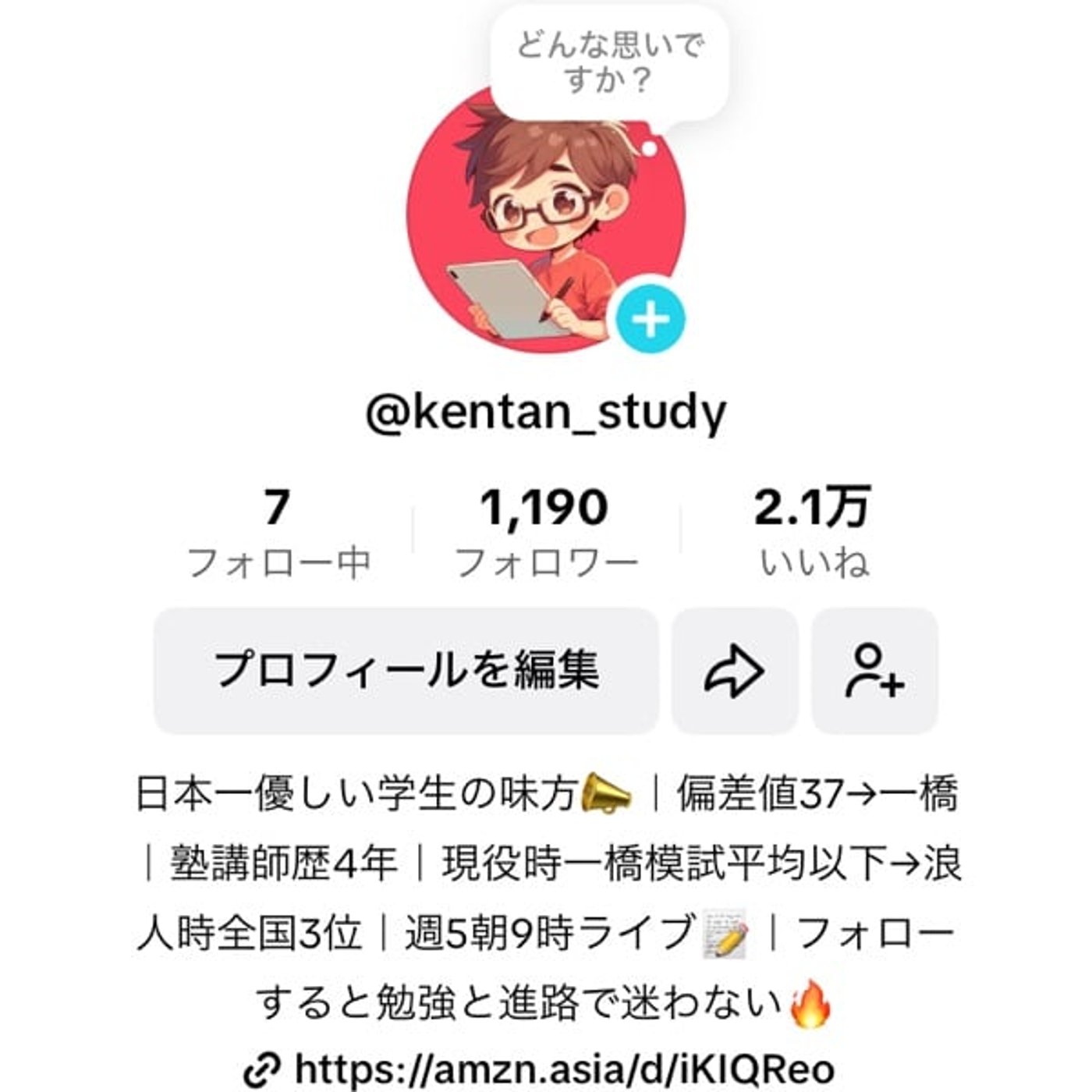The image size is (1092, 1092).
Task: Tap the どんな思いですか thought bubble
Action: [609, 63]
